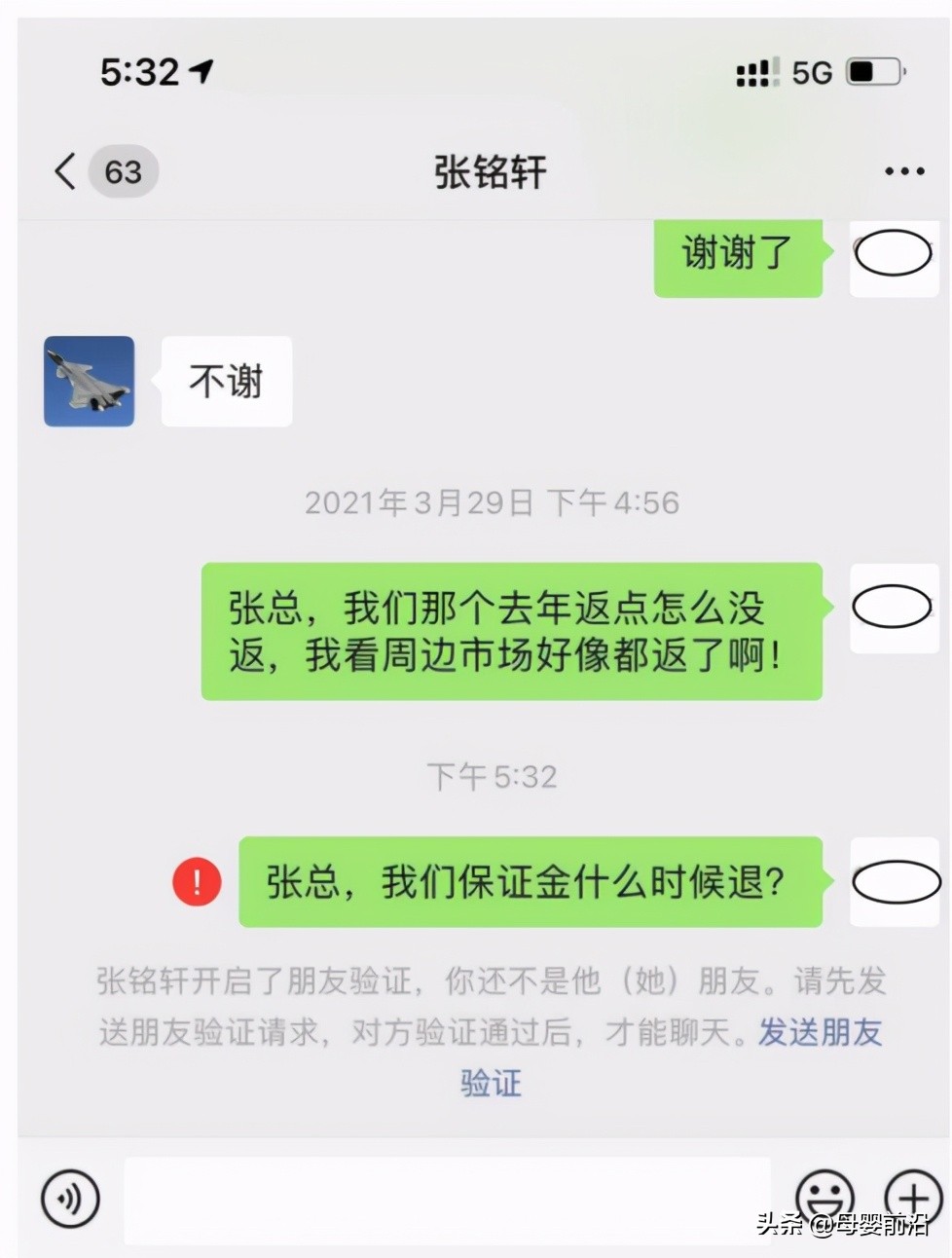The width and height of the screenshot is (952, 1258).
Task: Tap the '63' unread count badge
Action: 123,171
